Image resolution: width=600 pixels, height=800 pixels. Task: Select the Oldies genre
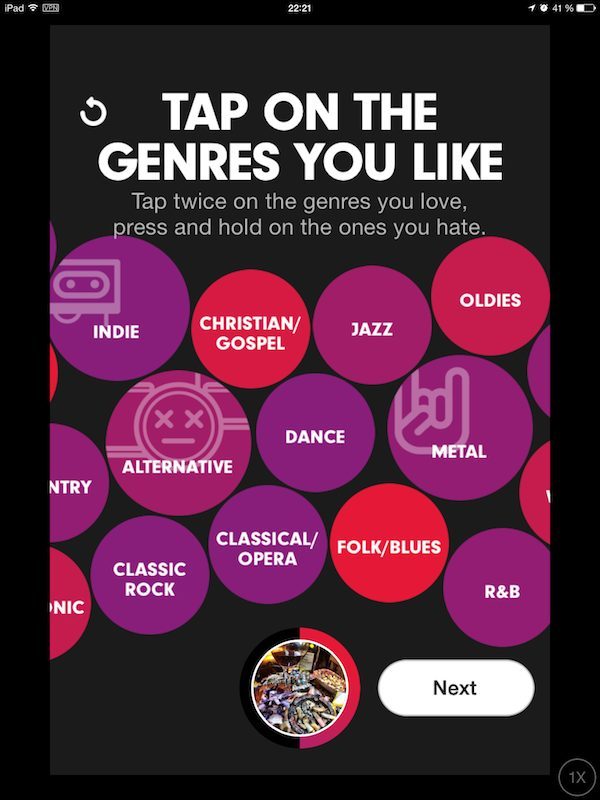point(490,298)
